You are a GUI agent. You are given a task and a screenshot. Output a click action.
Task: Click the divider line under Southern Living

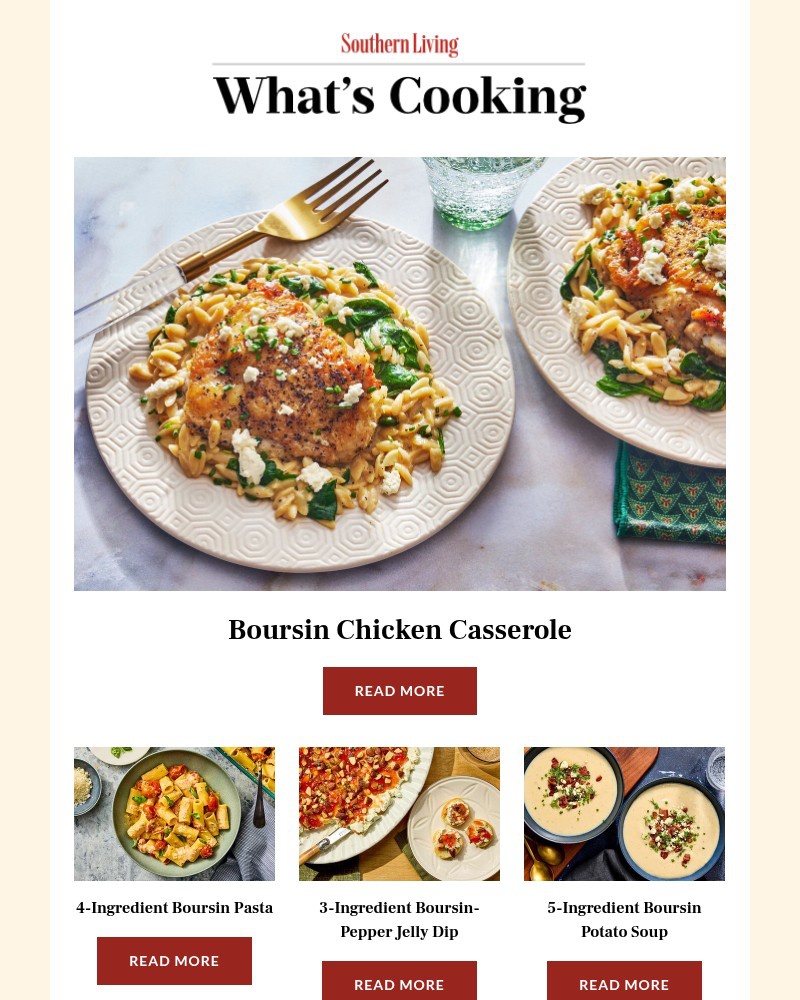(x=400, y=62)
